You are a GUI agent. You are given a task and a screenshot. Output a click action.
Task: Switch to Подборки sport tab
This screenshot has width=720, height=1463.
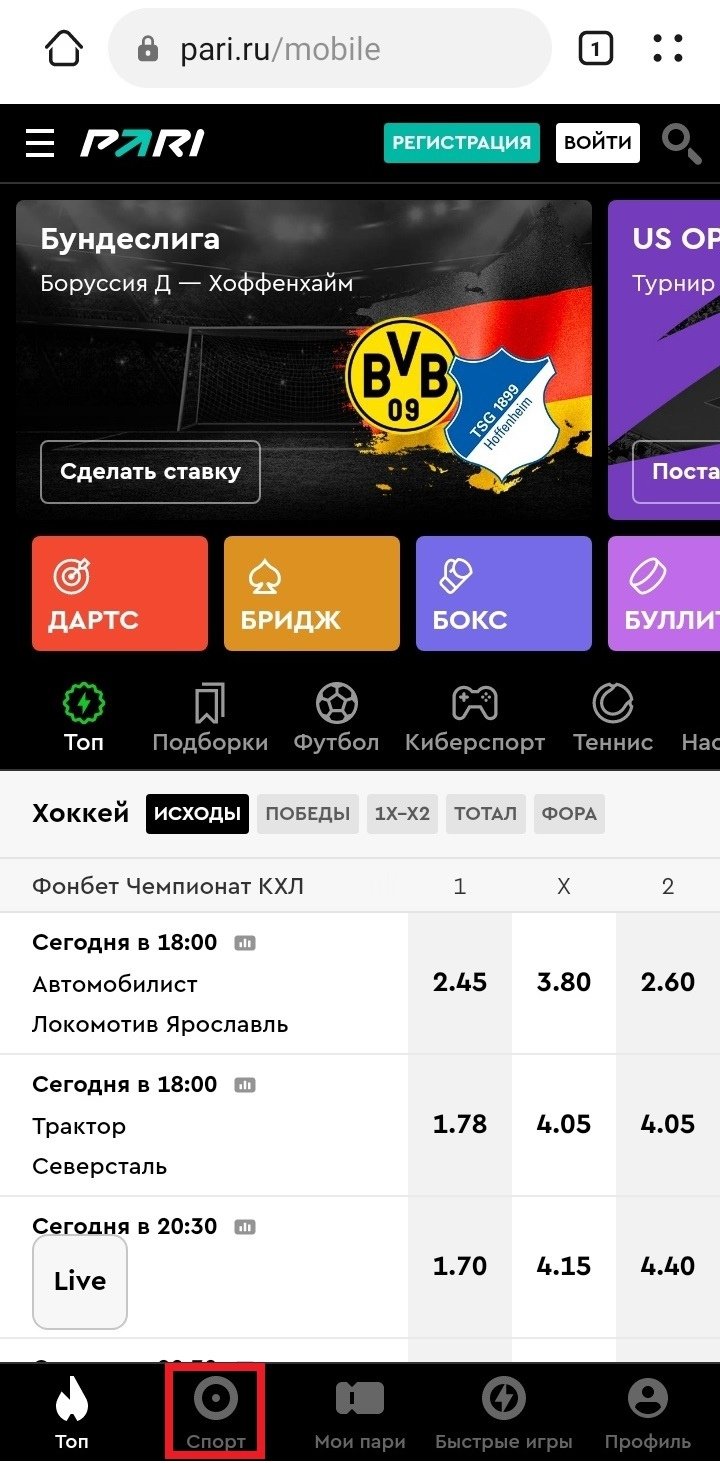[210, 720]
